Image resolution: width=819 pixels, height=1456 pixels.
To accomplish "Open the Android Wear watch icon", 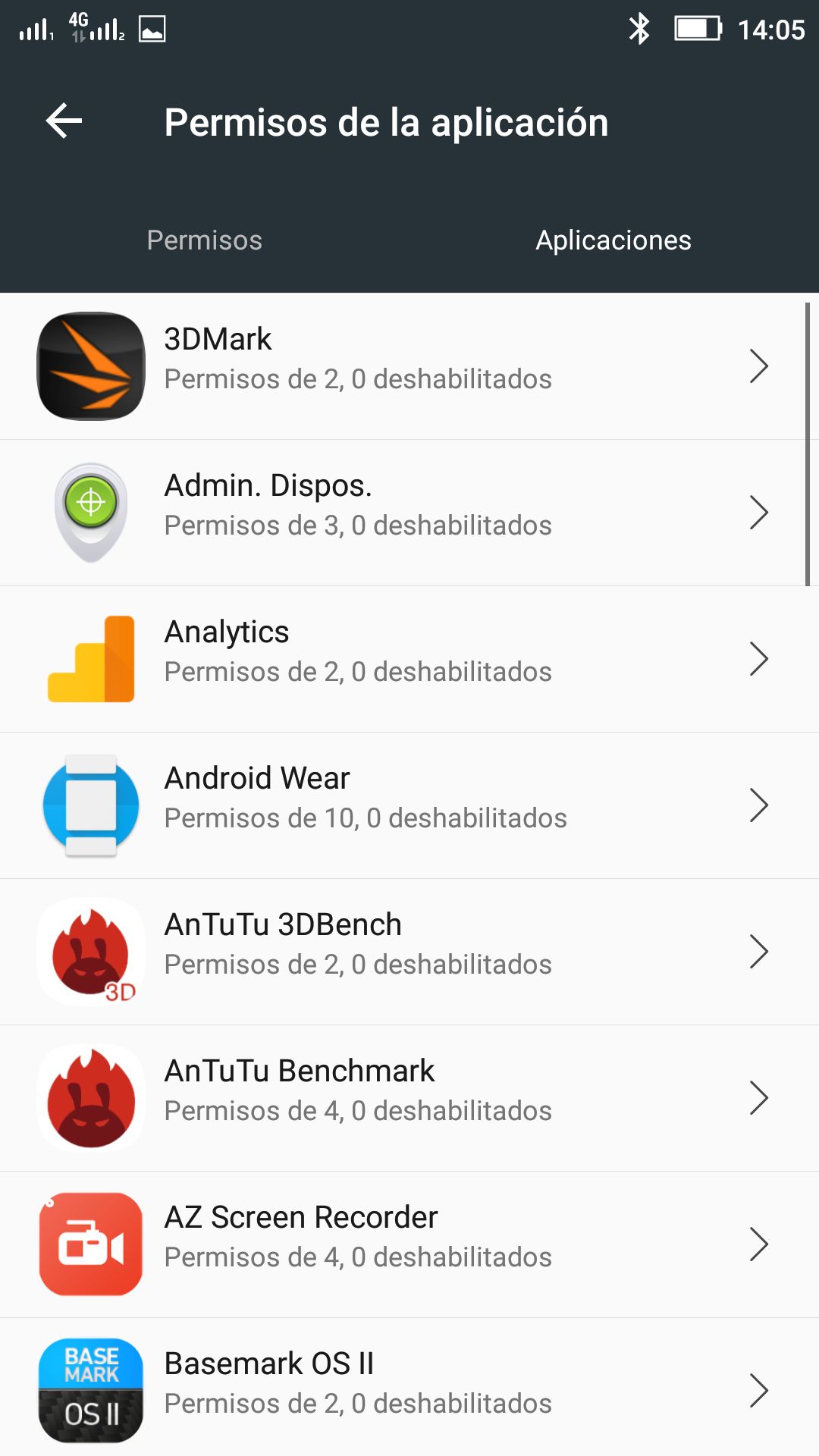I will [90, 805].
